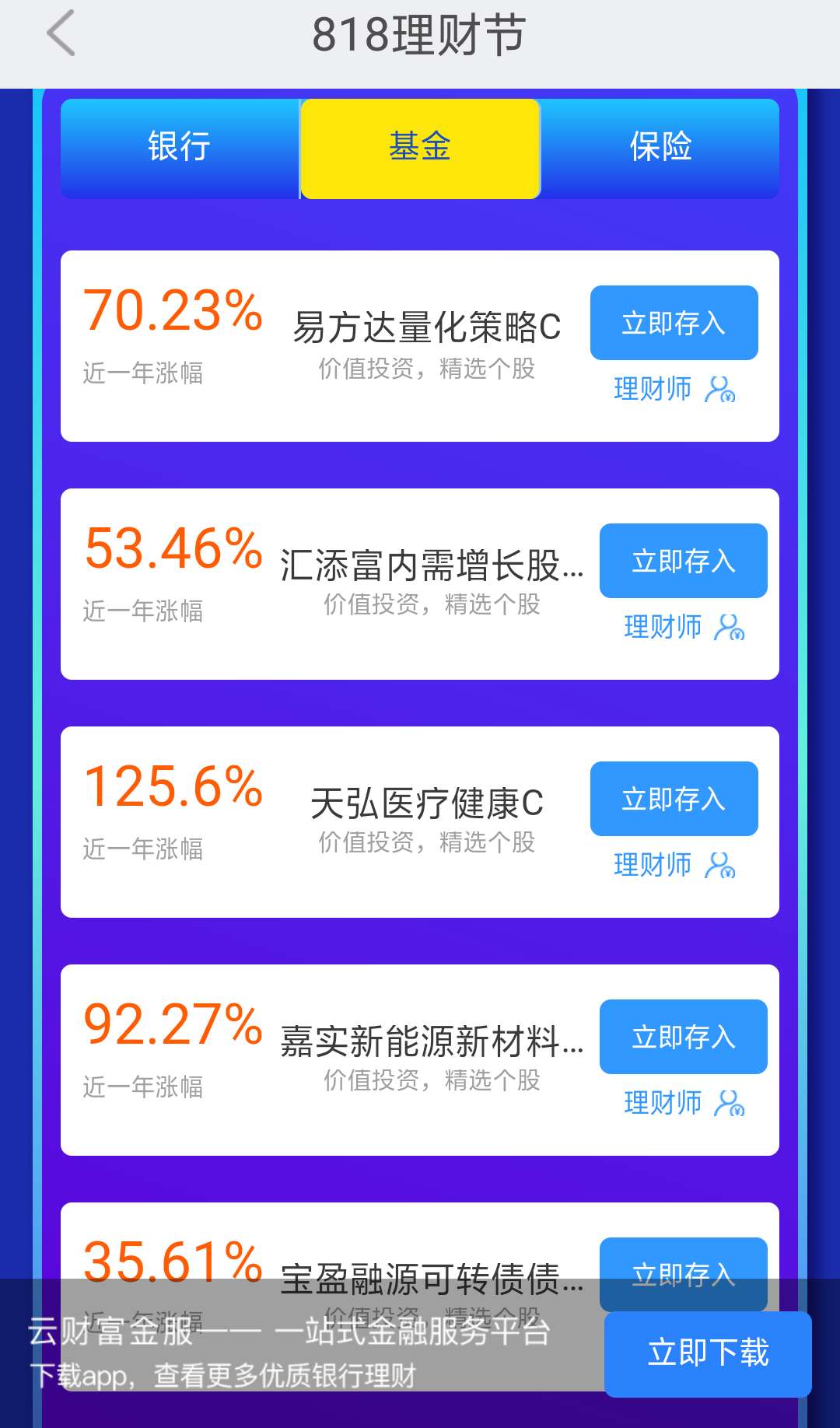The width and height of the screenshot is (840, 1428).
Task: Tap the advisor person icon beside 汇添富内需增长股
Action: click(x=729, y=628)
